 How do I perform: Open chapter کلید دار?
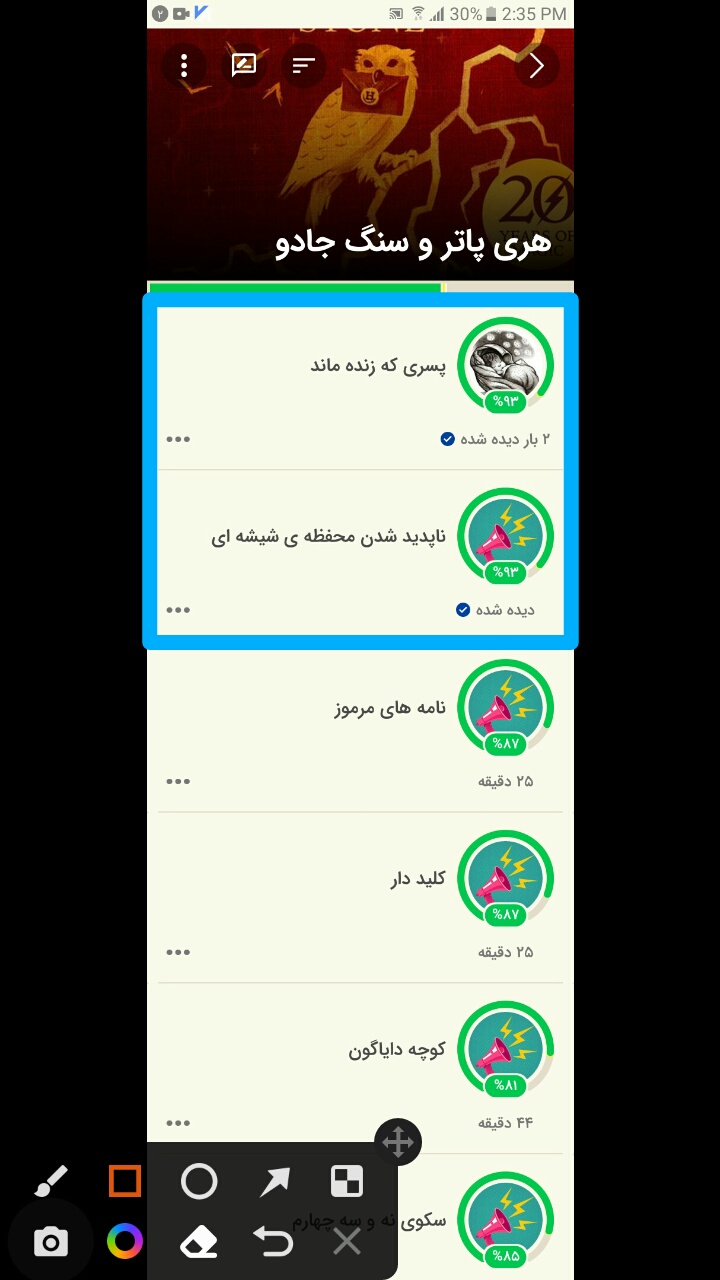pos(360,898)
